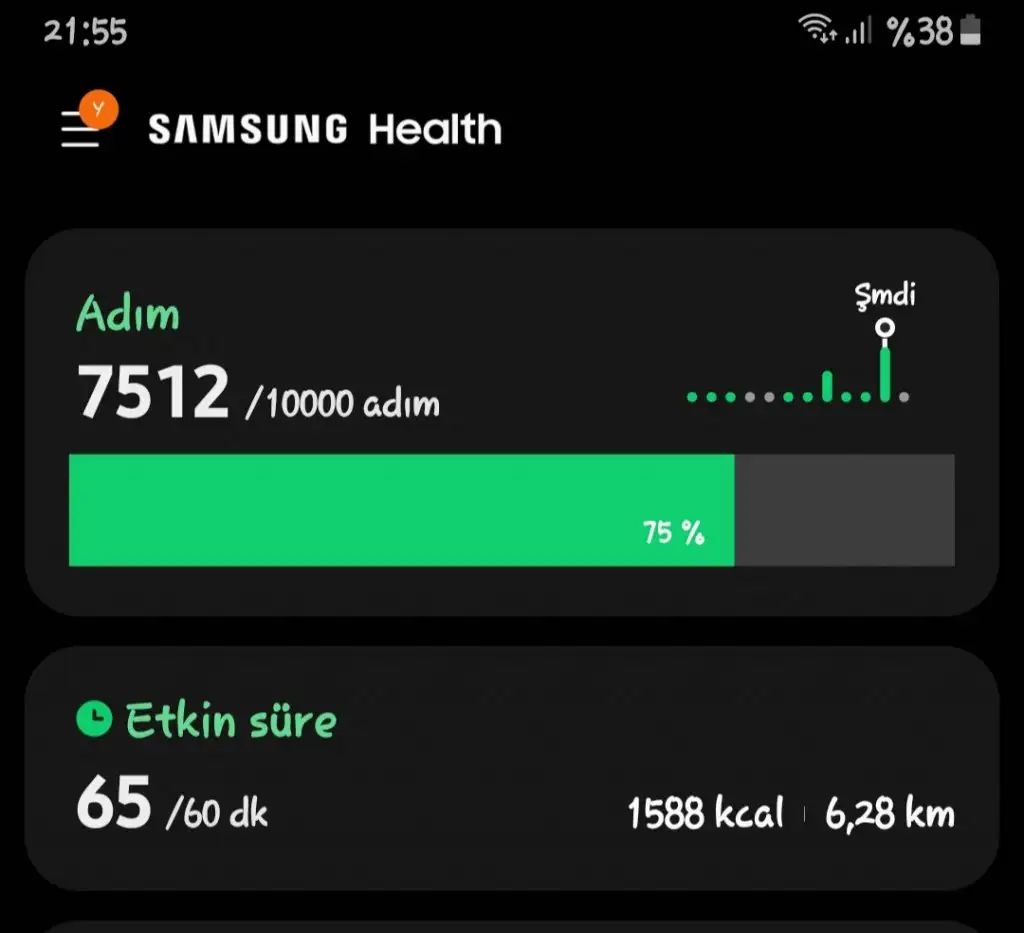Viewport: 1024px width, 933px height.
Task: Open the navigation drawer menu
Action: [82, 128]
